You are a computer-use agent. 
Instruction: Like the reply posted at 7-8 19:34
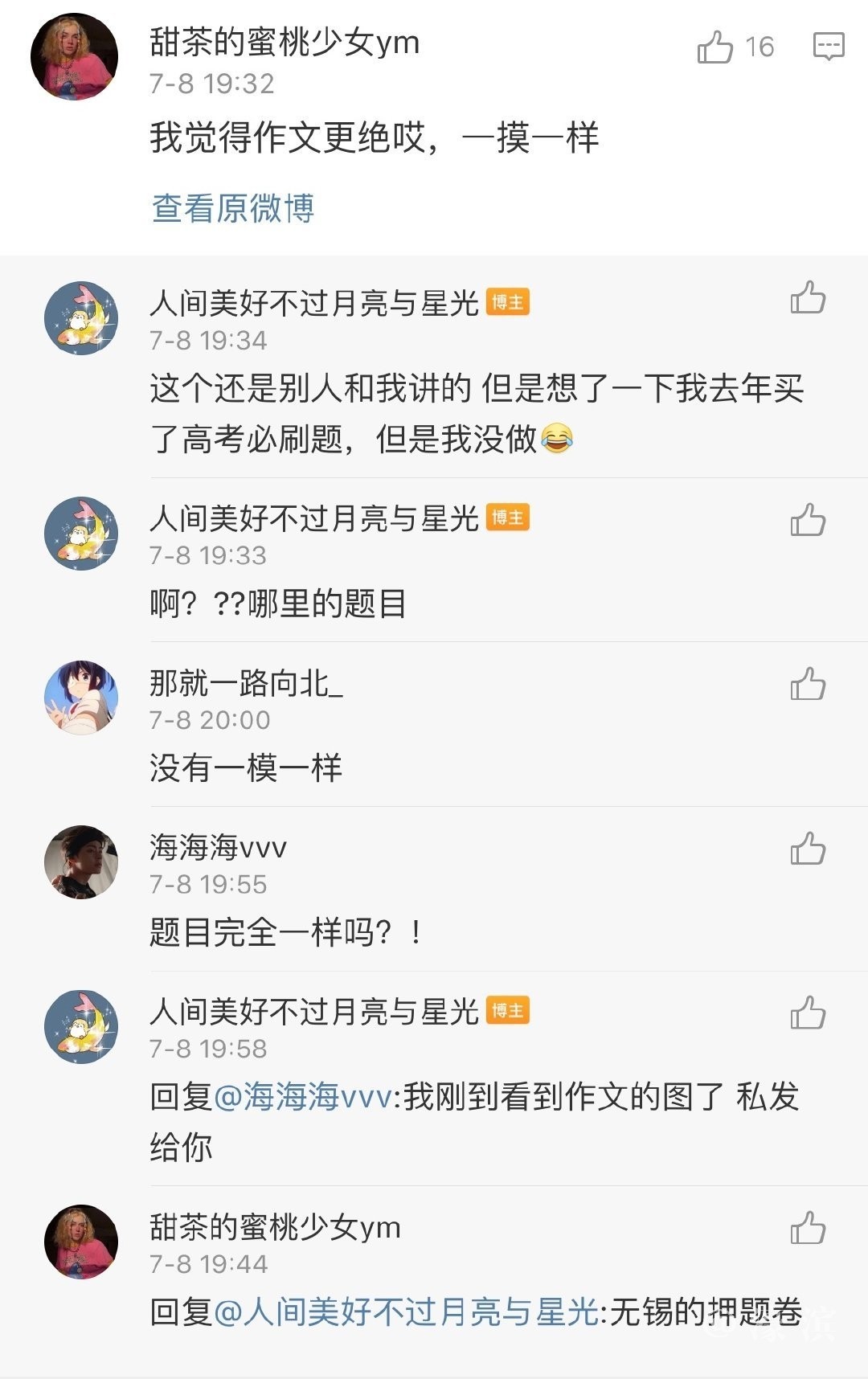pos(808,297)
